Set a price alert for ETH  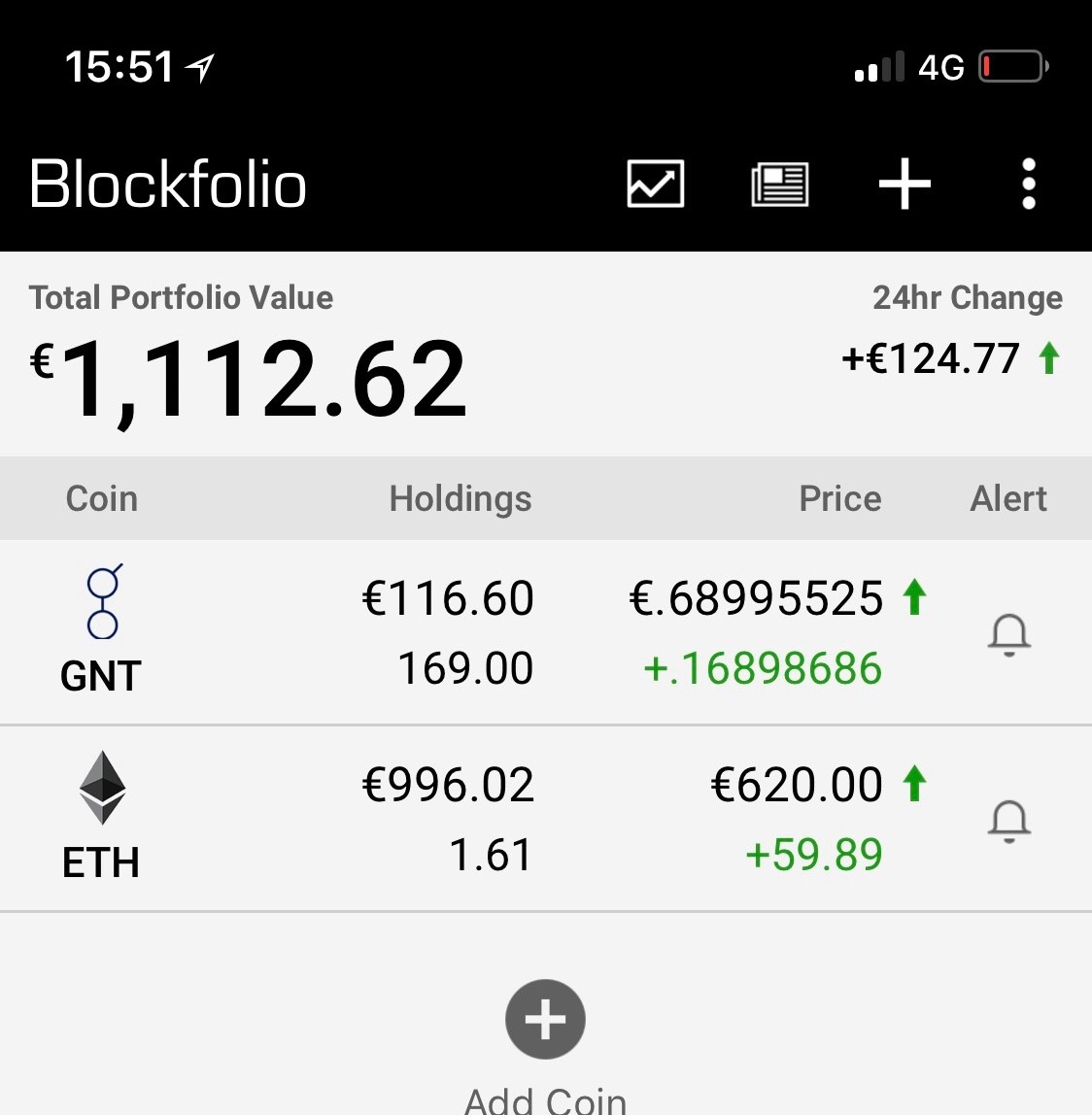(1008, 822)
